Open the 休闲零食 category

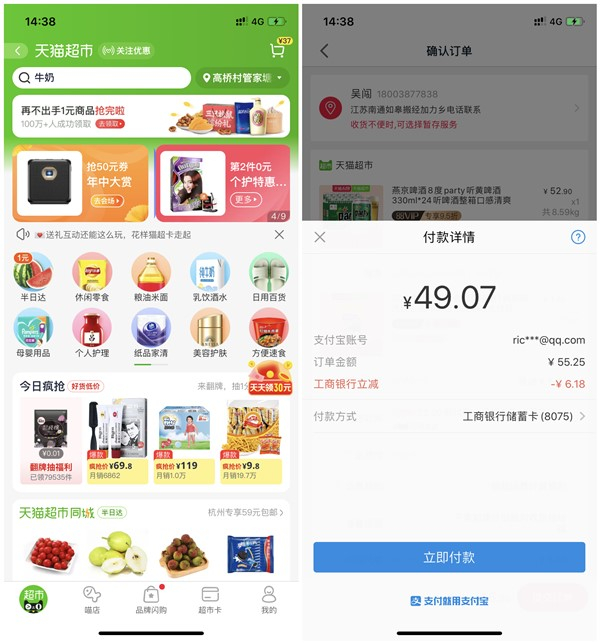point(92,277)
